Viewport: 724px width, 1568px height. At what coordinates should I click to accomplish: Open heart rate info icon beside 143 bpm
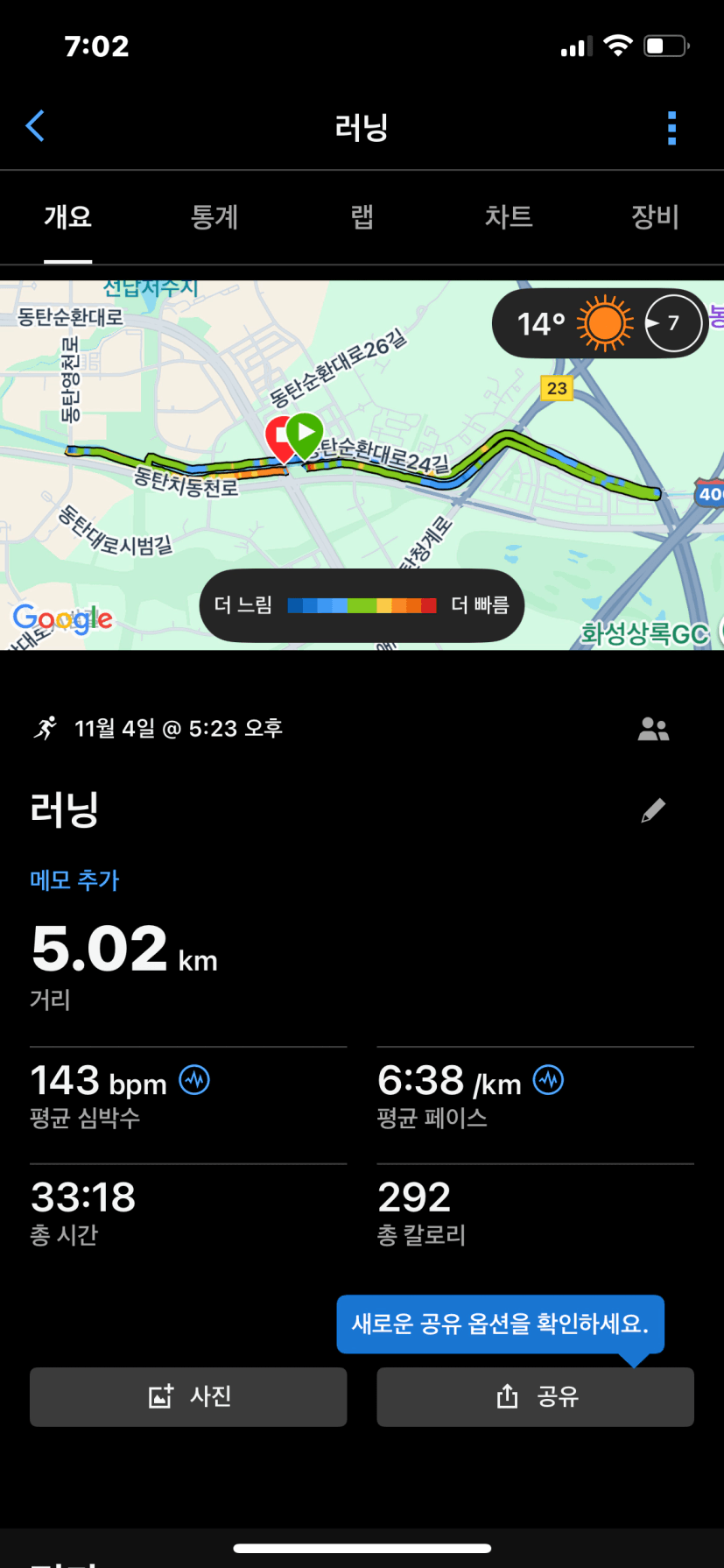194,1080
